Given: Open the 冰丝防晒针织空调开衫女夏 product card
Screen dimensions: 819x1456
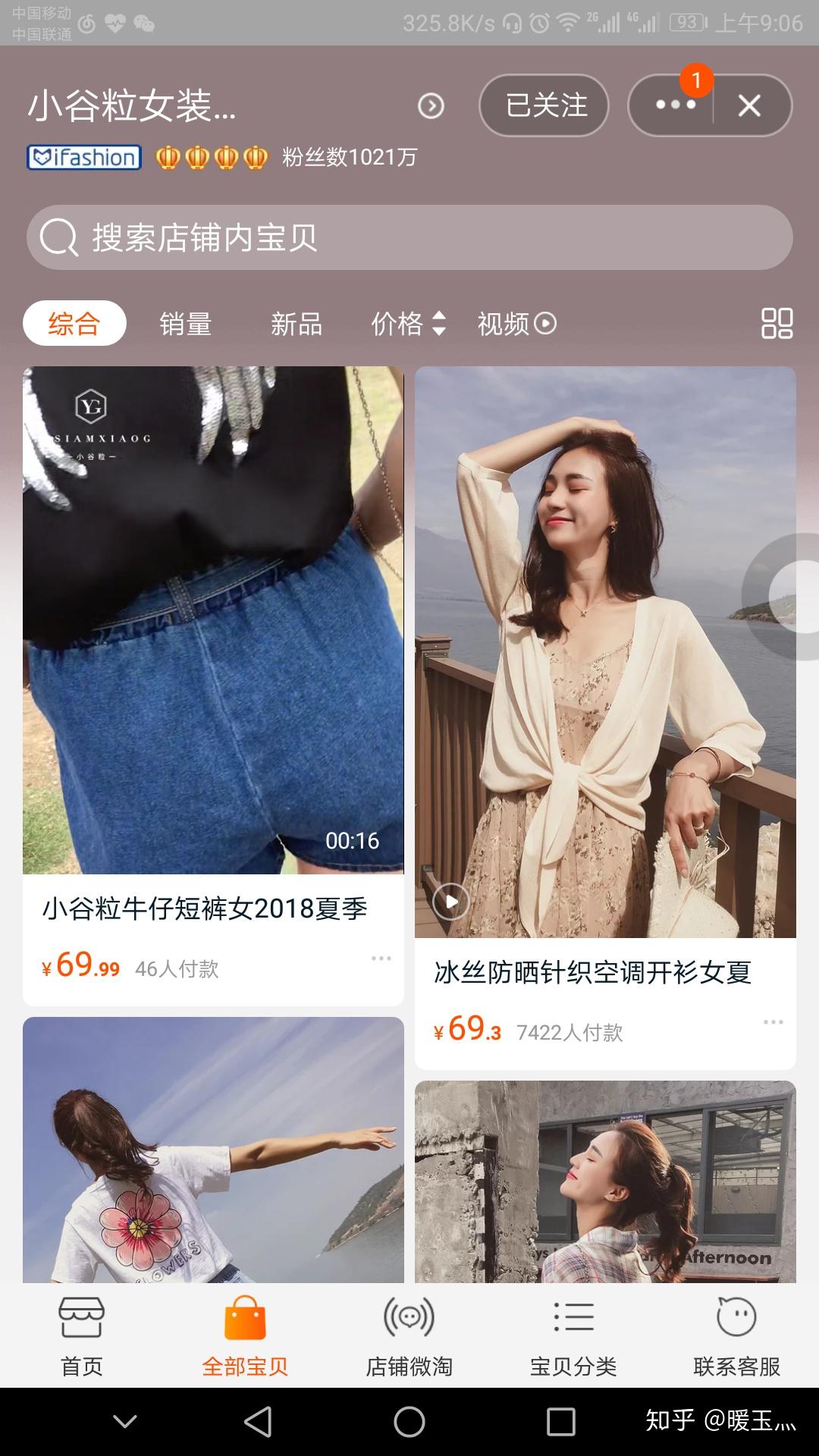Looking at the screenshot, I should [604, 682].
